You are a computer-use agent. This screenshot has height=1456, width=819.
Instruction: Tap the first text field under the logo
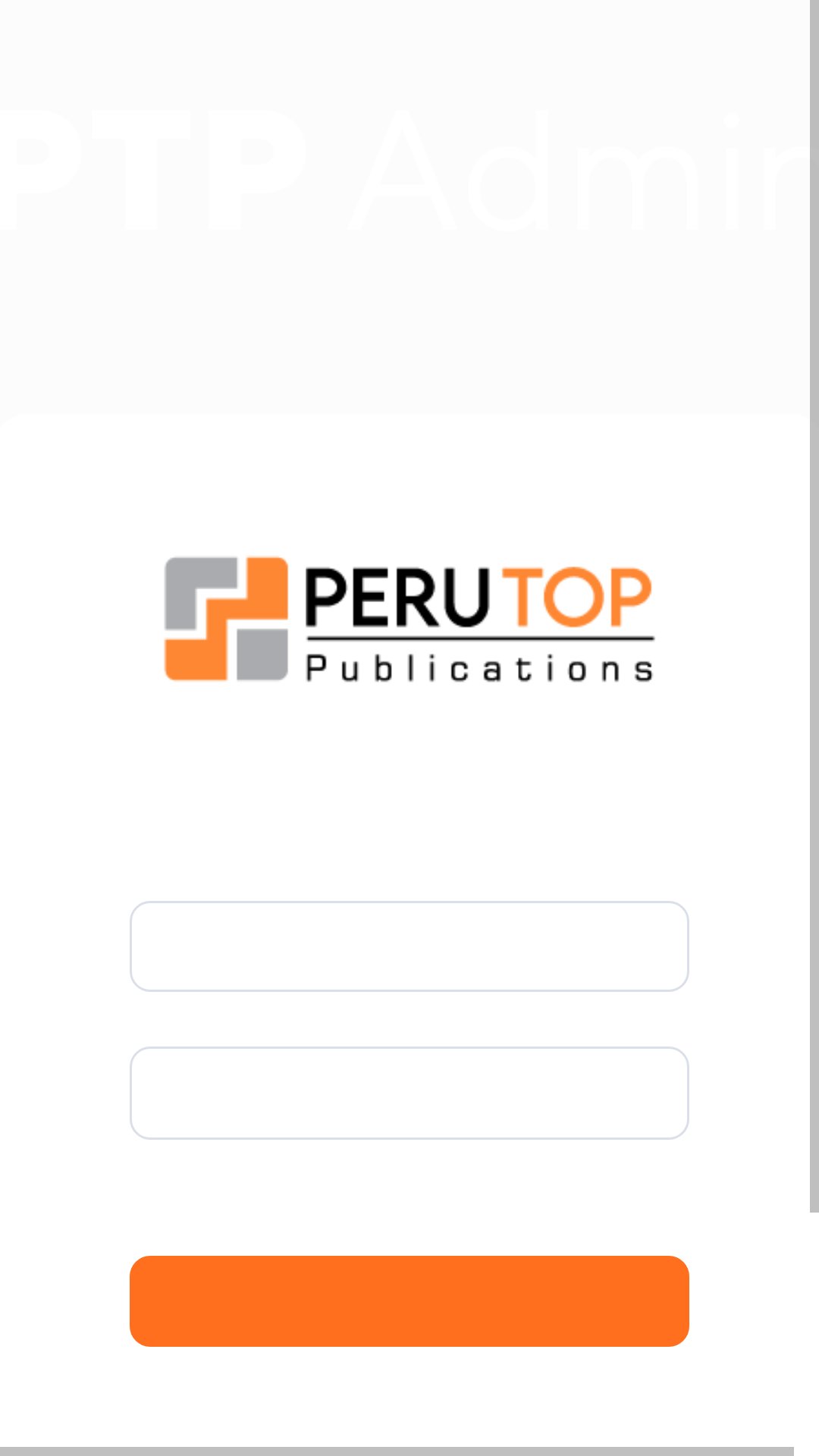[x=409, y=946]
